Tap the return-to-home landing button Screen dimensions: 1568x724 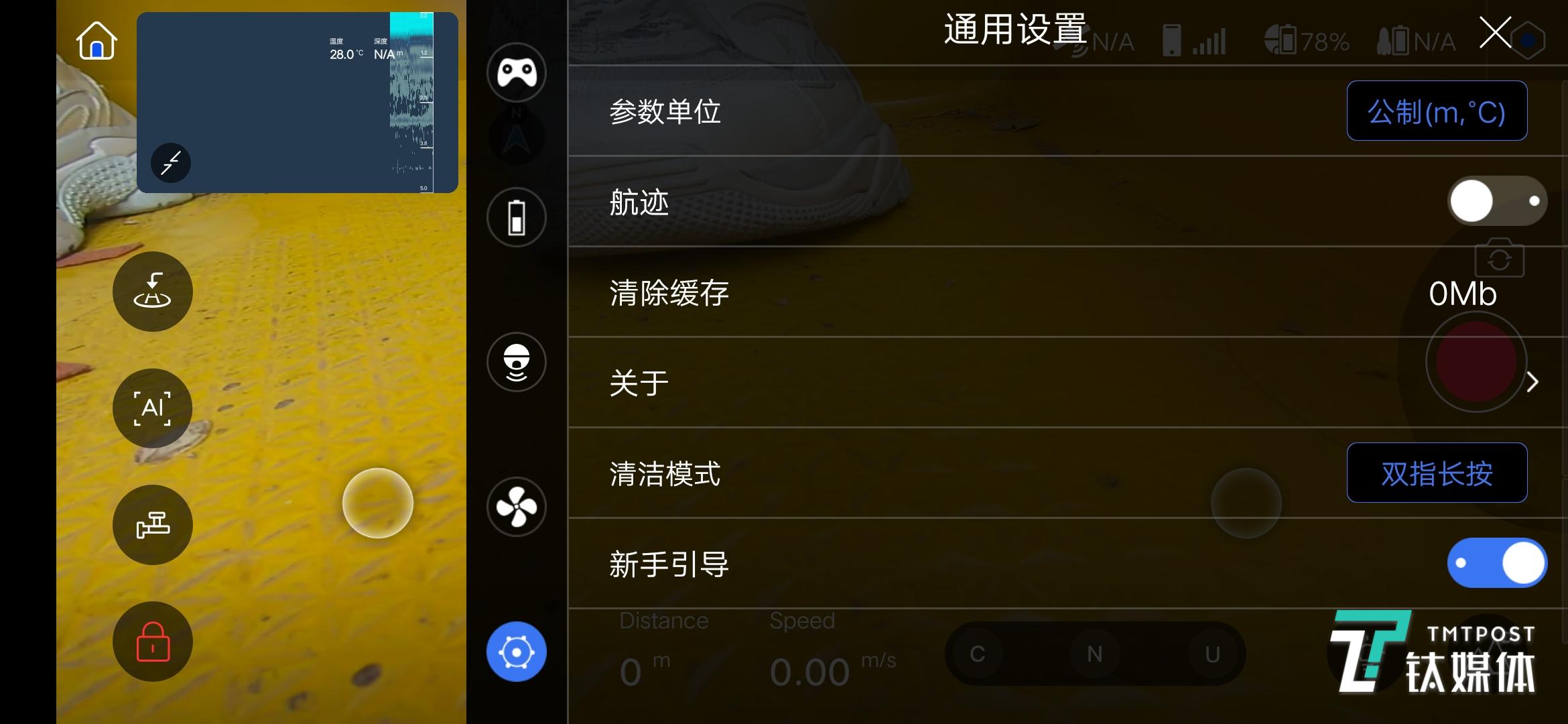pyautogui.click(x=153, y=292)
